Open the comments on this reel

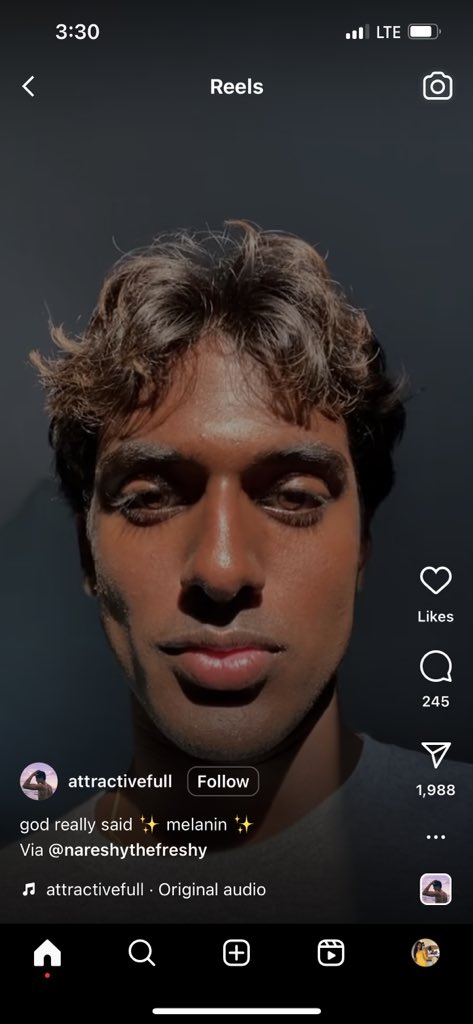click(x=435, y=667)
